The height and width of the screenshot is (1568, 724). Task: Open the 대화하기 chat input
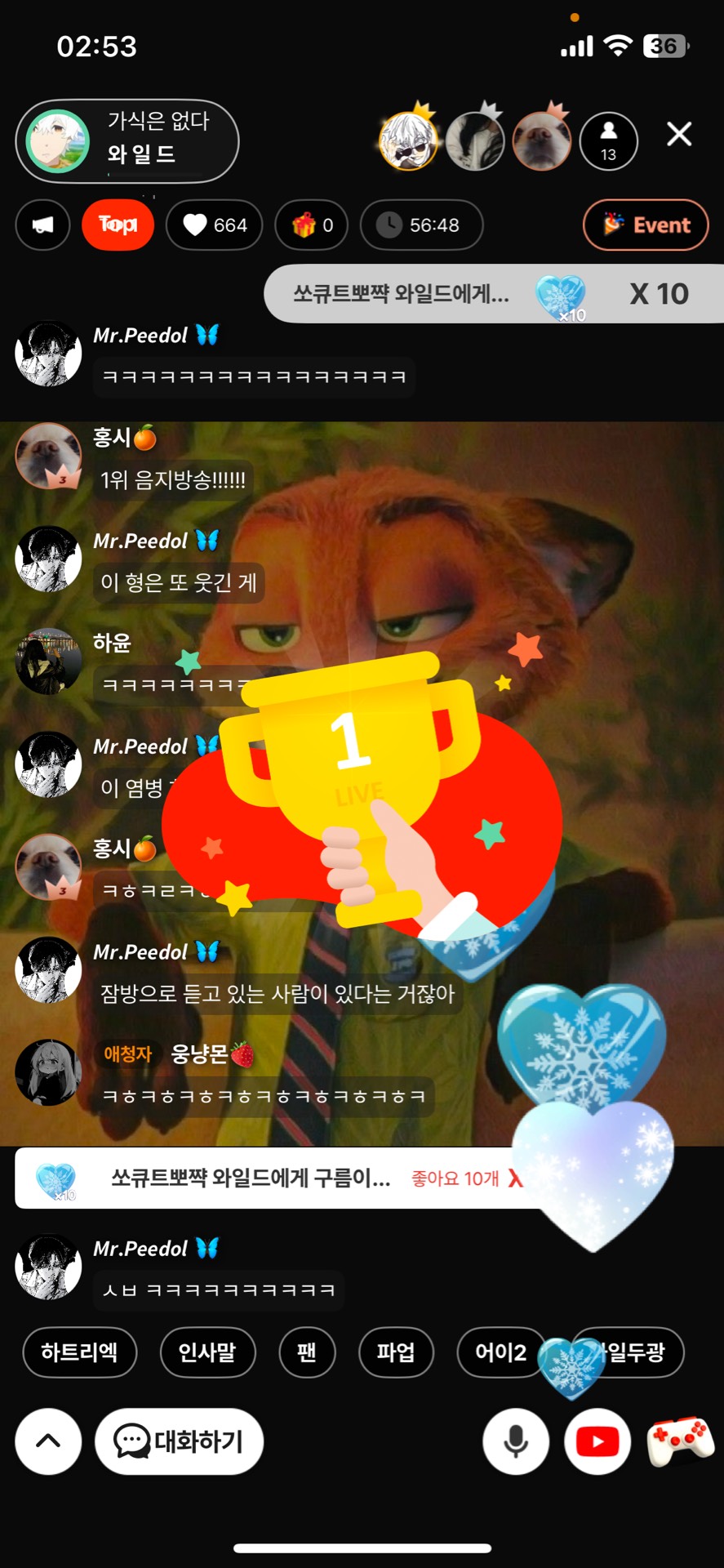click(x=179, y=1441)
